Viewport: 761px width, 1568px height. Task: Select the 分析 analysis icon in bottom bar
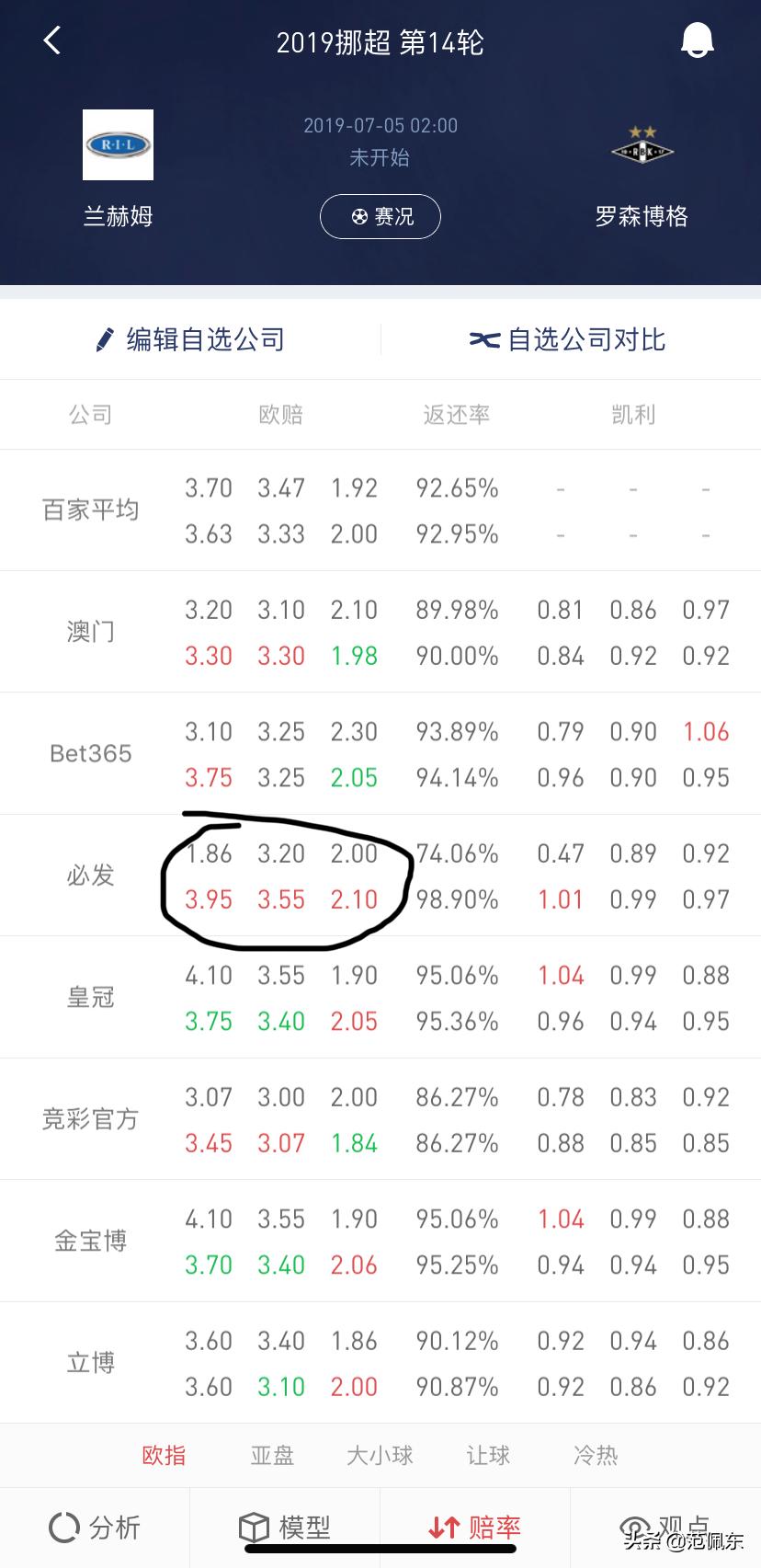point(62,1527)
